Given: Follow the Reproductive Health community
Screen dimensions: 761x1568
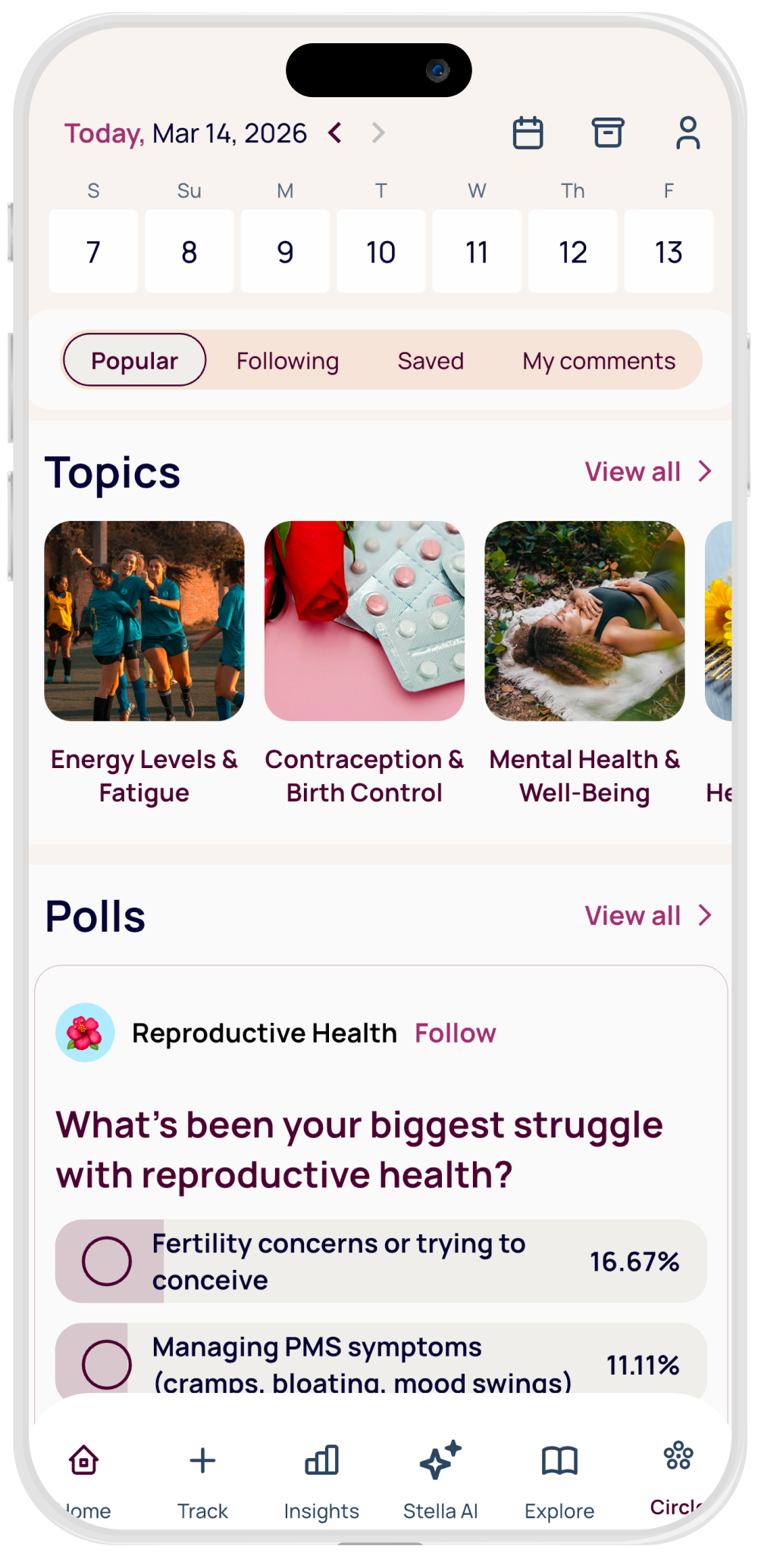Looking at the screenshot, I should pyautogui.click(x=455, y=1033).
